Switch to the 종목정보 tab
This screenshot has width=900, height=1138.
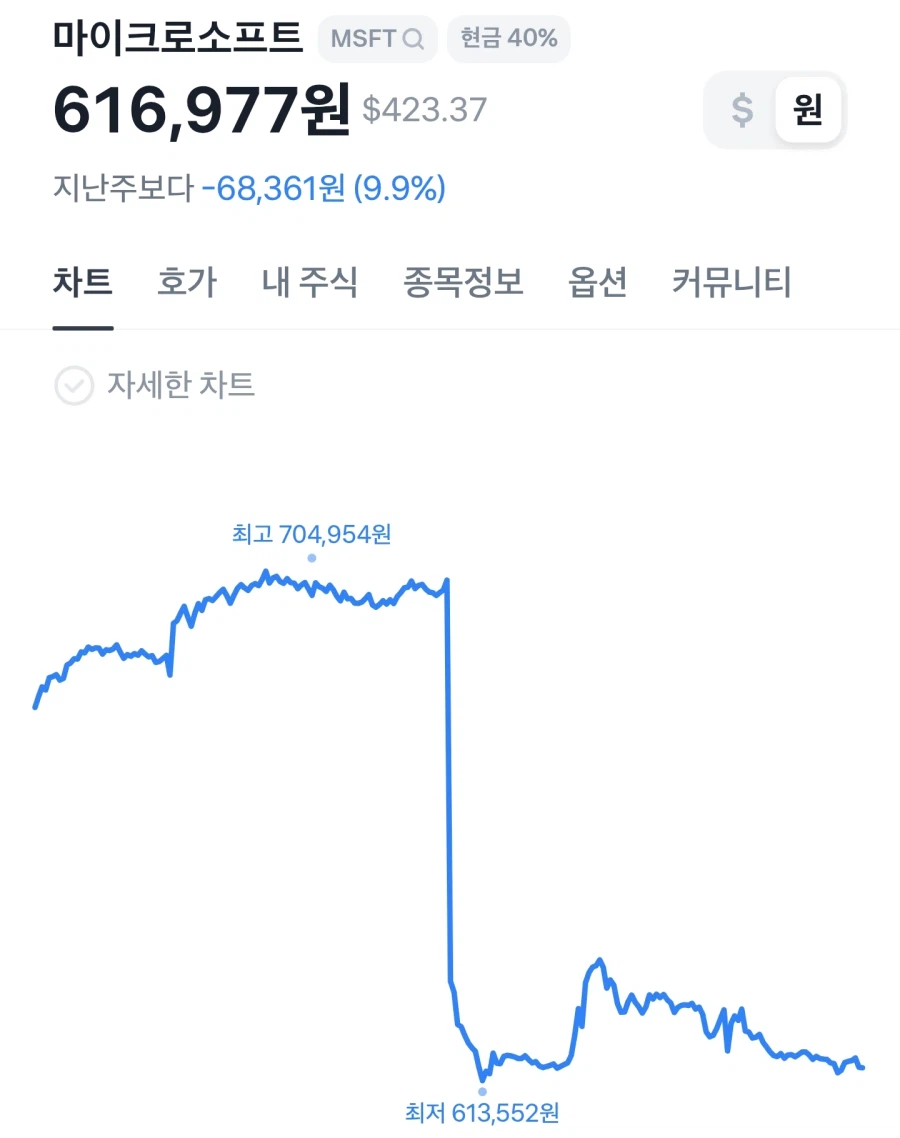click(x=463, y=283)
